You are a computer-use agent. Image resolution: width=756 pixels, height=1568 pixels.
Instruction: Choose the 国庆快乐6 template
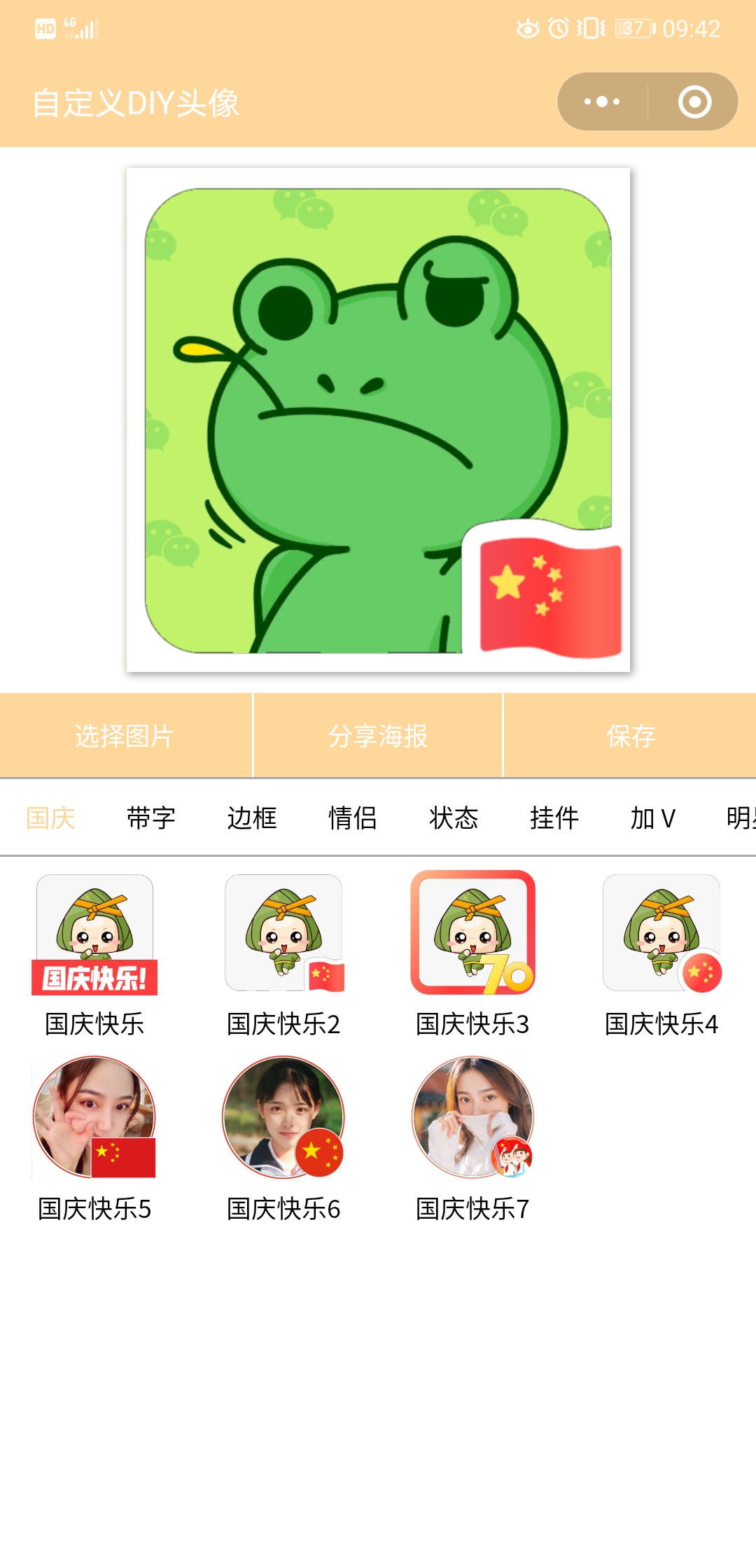point(283,1118)
